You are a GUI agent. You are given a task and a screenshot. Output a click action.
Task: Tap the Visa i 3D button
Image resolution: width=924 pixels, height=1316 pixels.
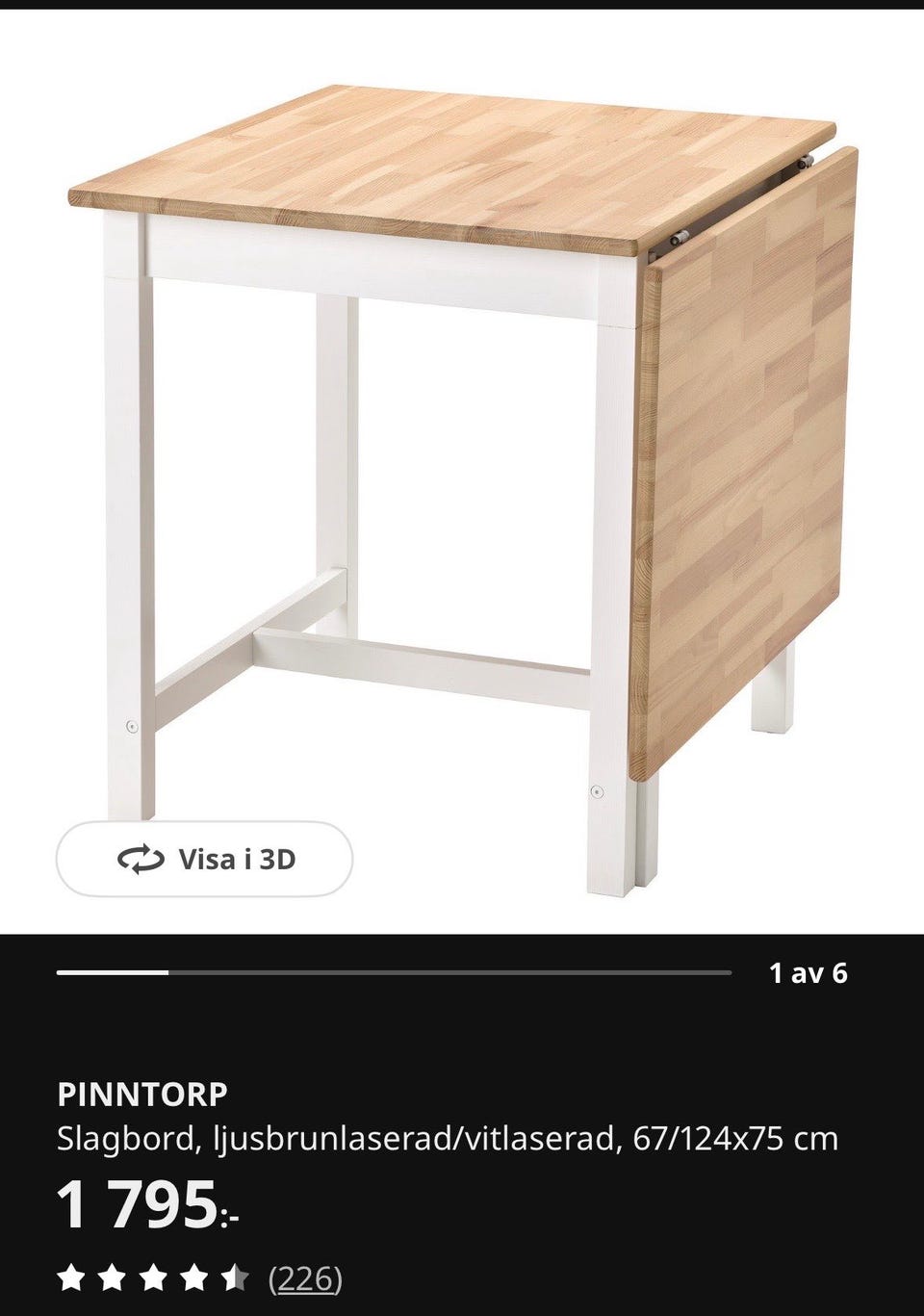205,859
